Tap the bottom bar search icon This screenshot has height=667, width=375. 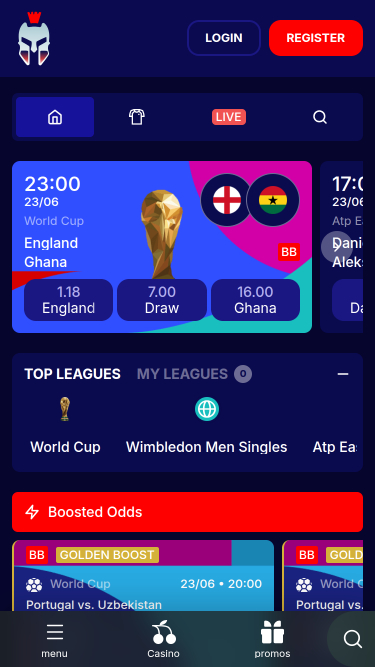(352, 639)
